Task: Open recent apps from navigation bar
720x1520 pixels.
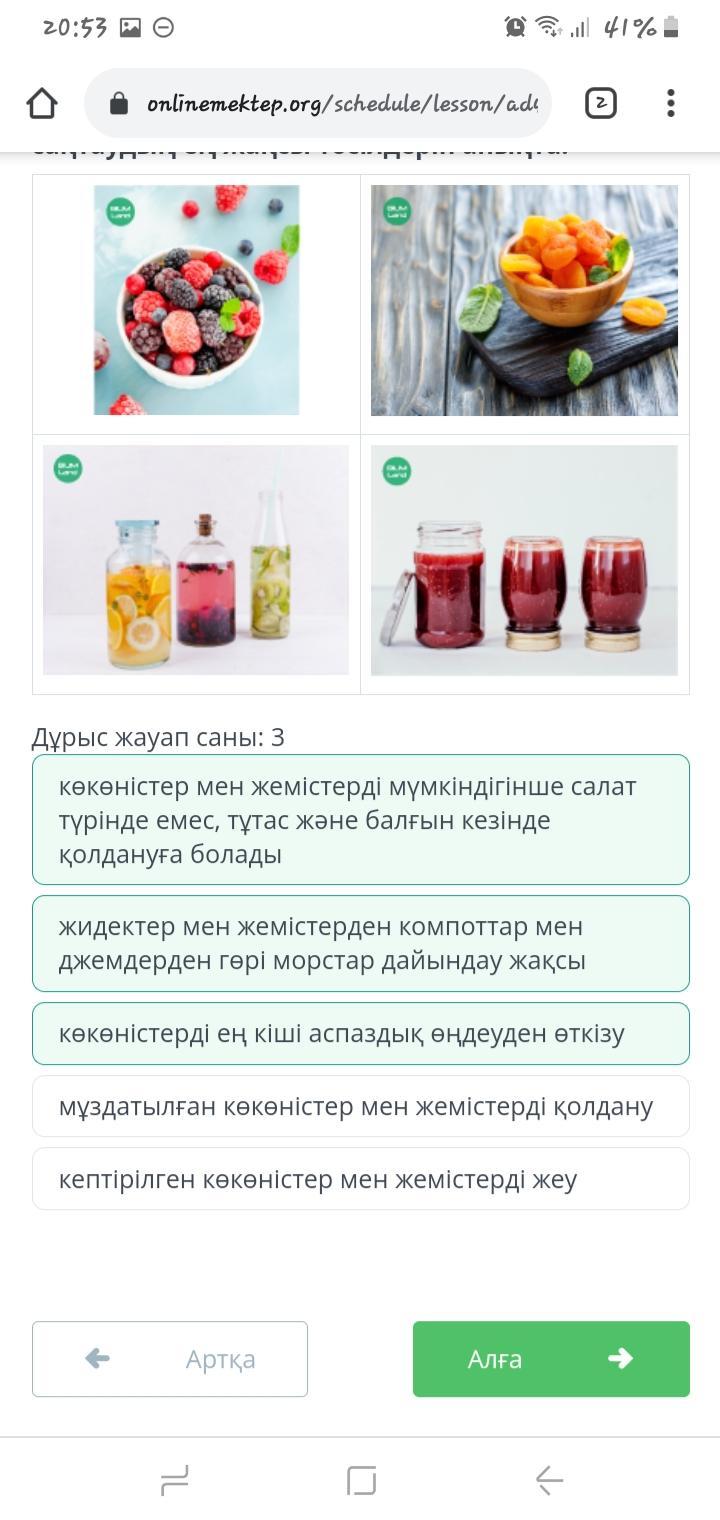Action: coord(174,1479)
